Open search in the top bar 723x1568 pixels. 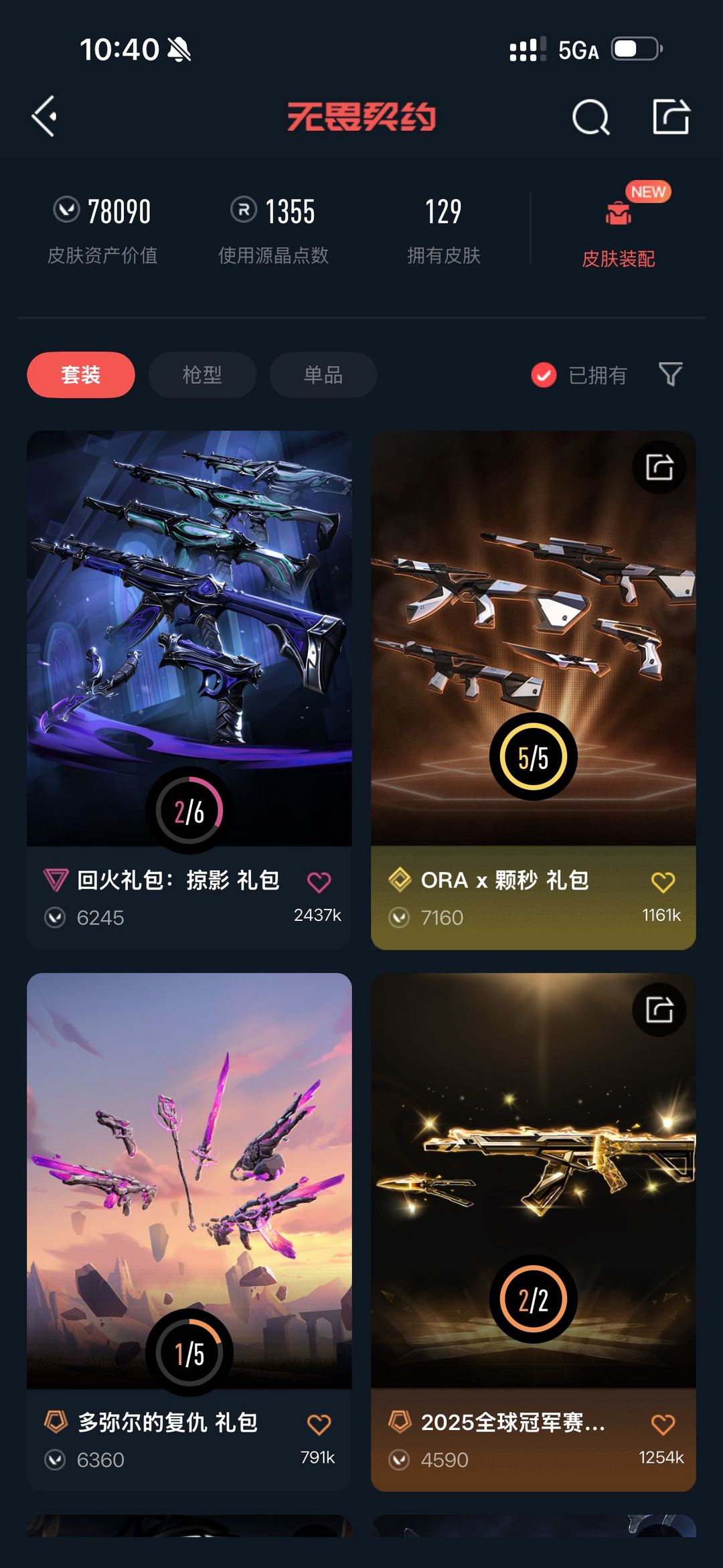coord(590,118)
